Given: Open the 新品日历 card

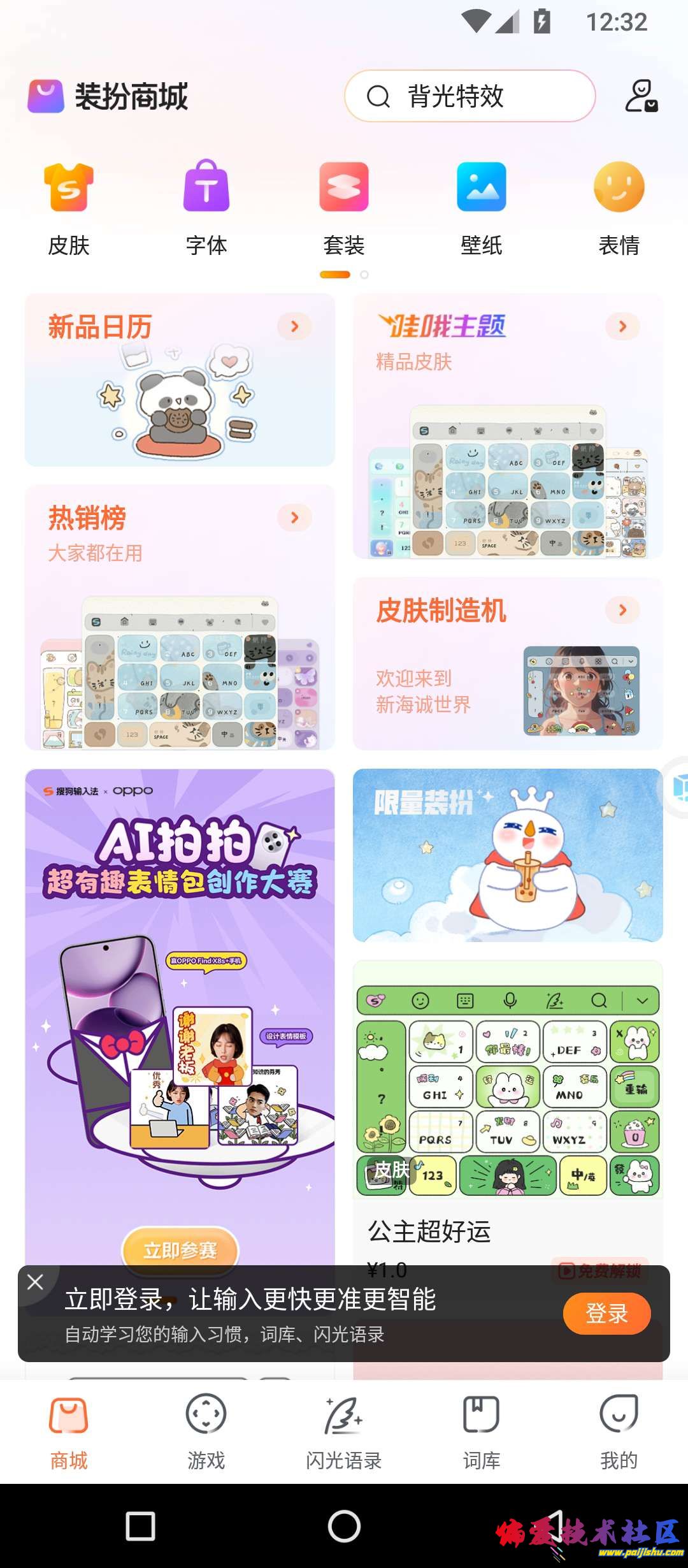Looking at the screenshot, I should 180,380.
